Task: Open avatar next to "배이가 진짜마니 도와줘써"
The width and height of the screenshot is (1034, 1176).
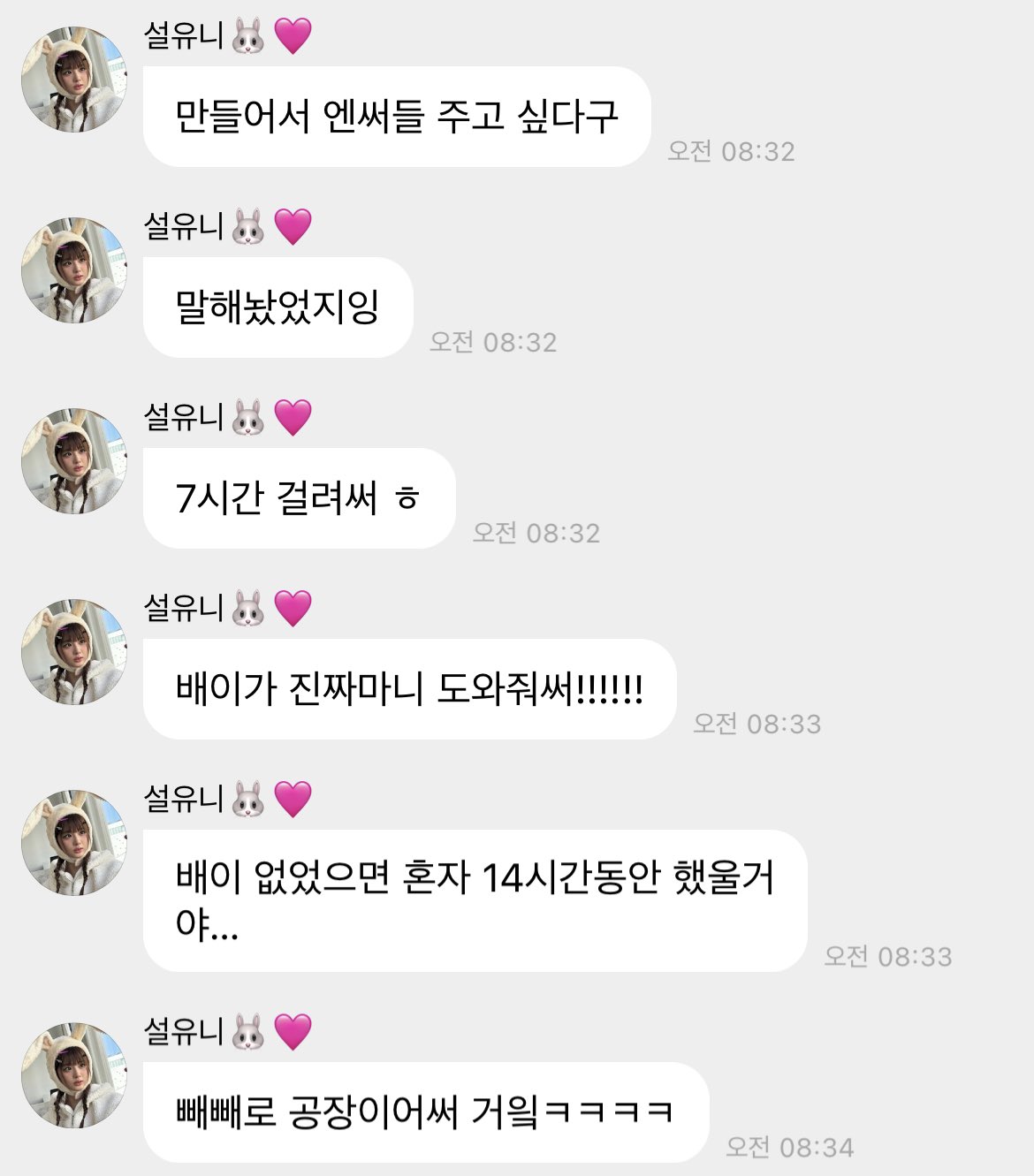Action: 74,652
